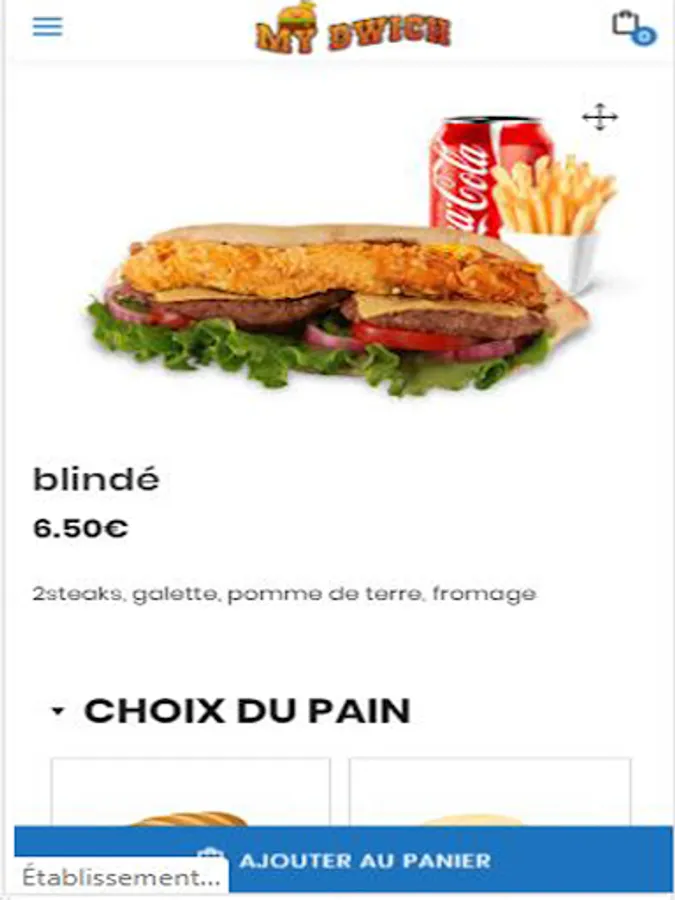
Task: Expand the blindé product image
Action: [600, 118]
